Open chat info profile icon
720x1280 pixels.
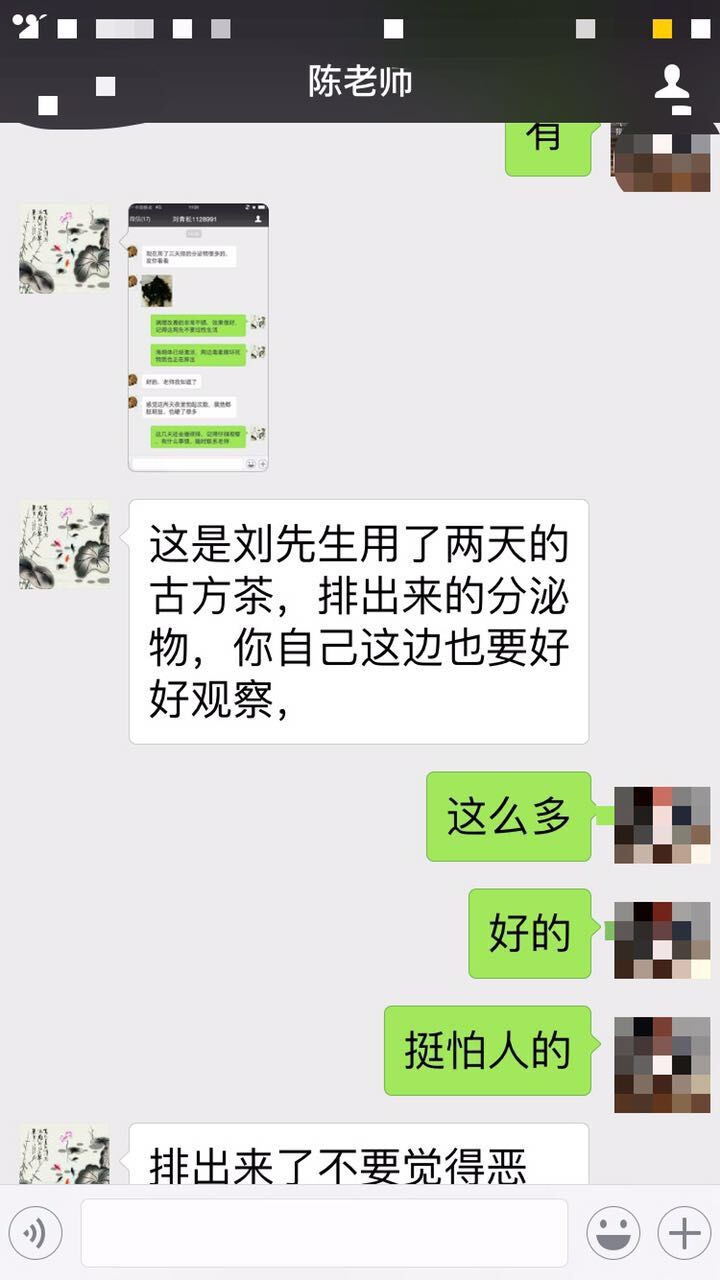point(672,84)
